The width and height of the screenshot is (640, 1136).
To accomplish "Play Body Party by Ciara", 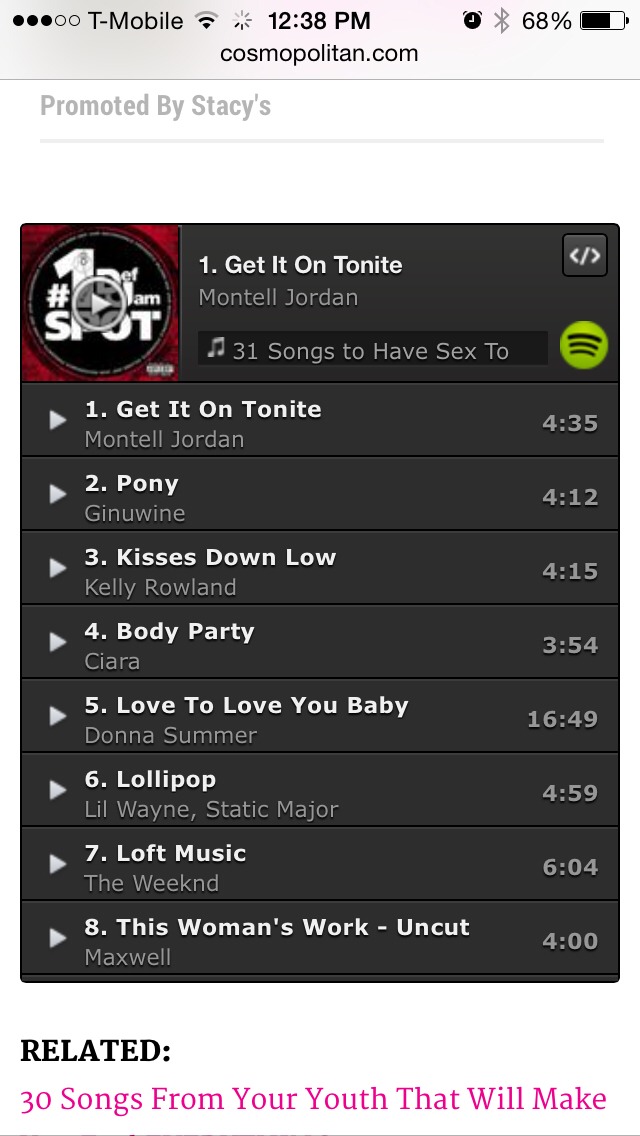I will point(320,642).
